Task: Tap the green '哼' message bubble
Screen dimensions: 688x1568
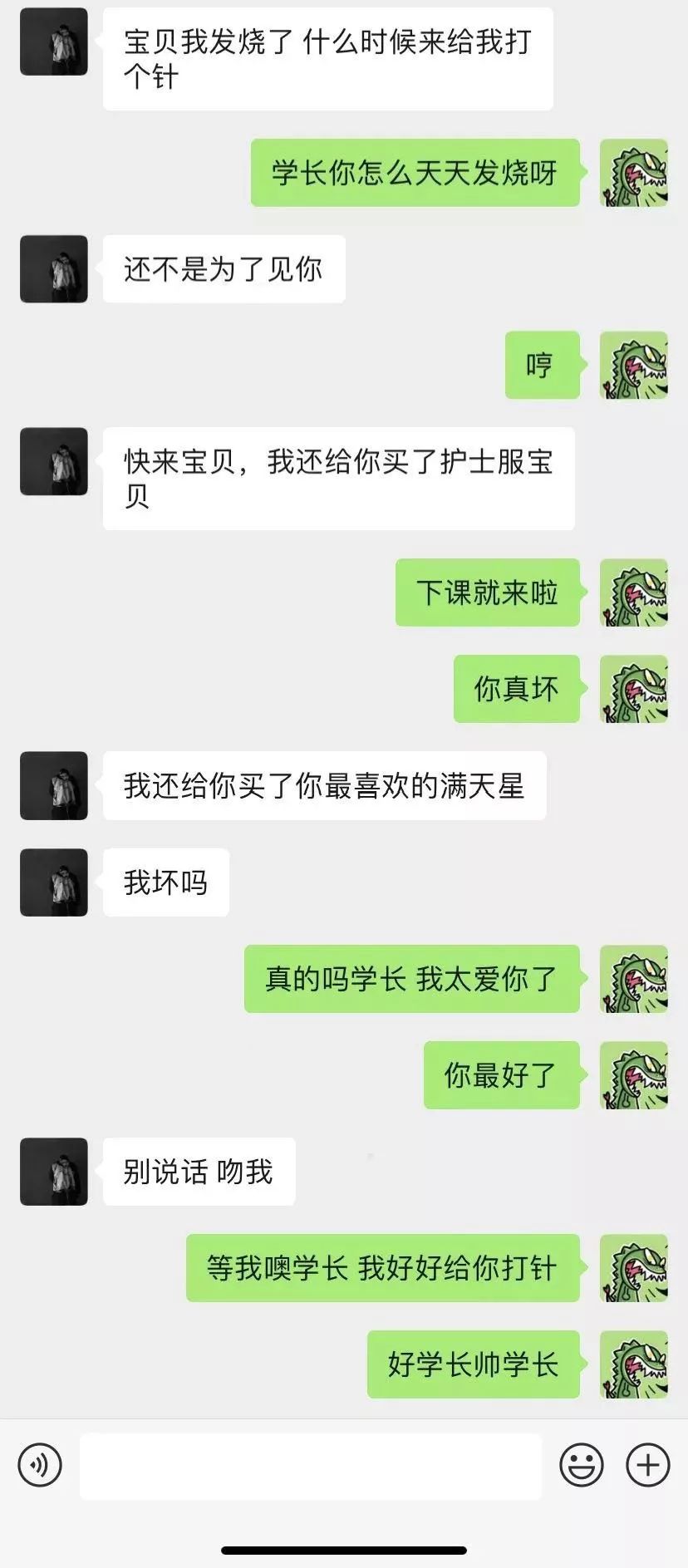Action: click(x=541, y=366)
